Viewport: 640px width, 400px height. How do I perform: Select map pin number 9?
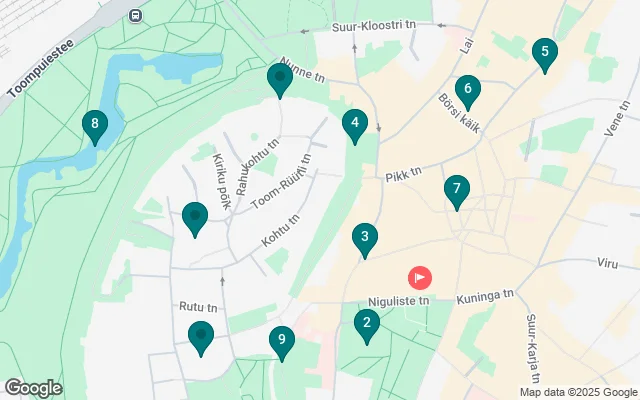(x=282, y=341)
